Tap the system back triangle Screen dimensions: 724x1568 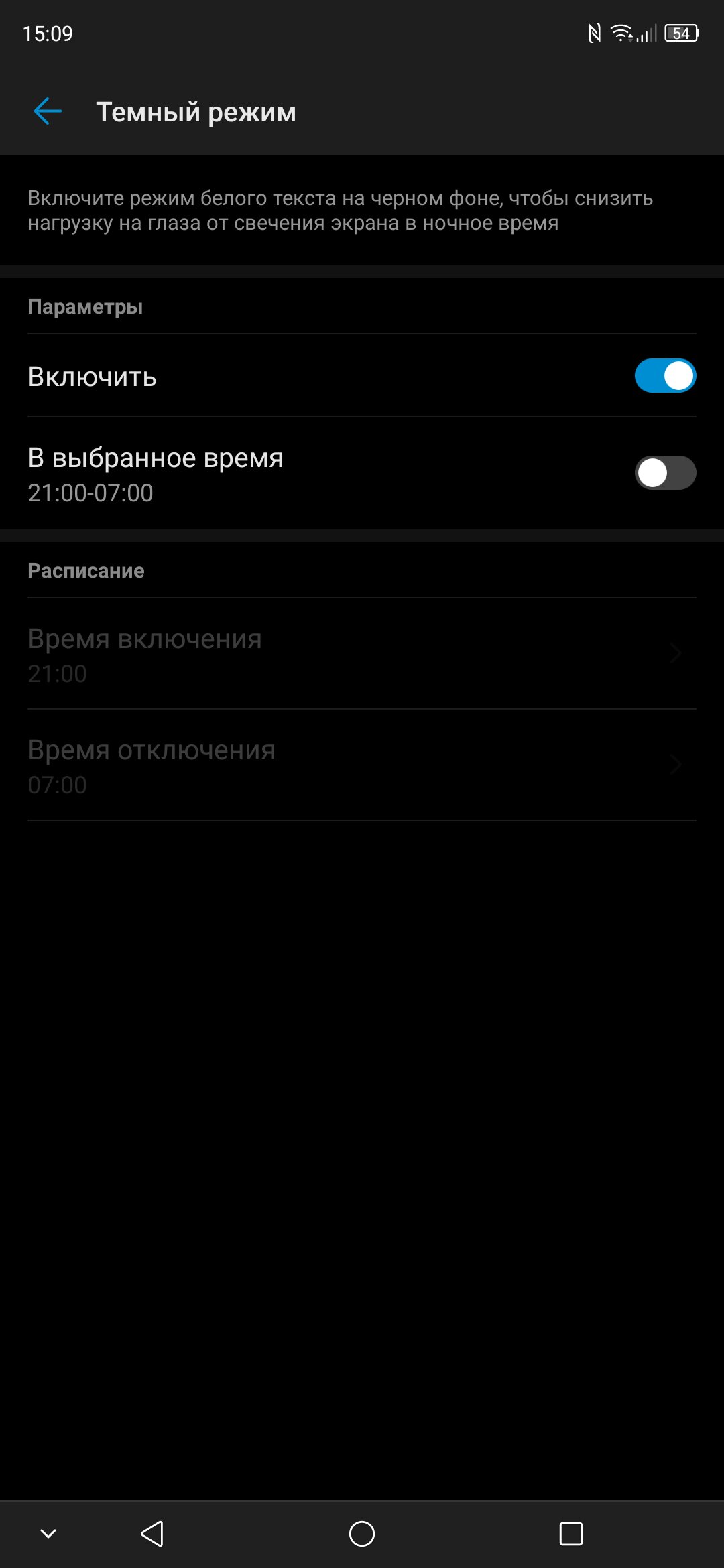pos(152,1533)
